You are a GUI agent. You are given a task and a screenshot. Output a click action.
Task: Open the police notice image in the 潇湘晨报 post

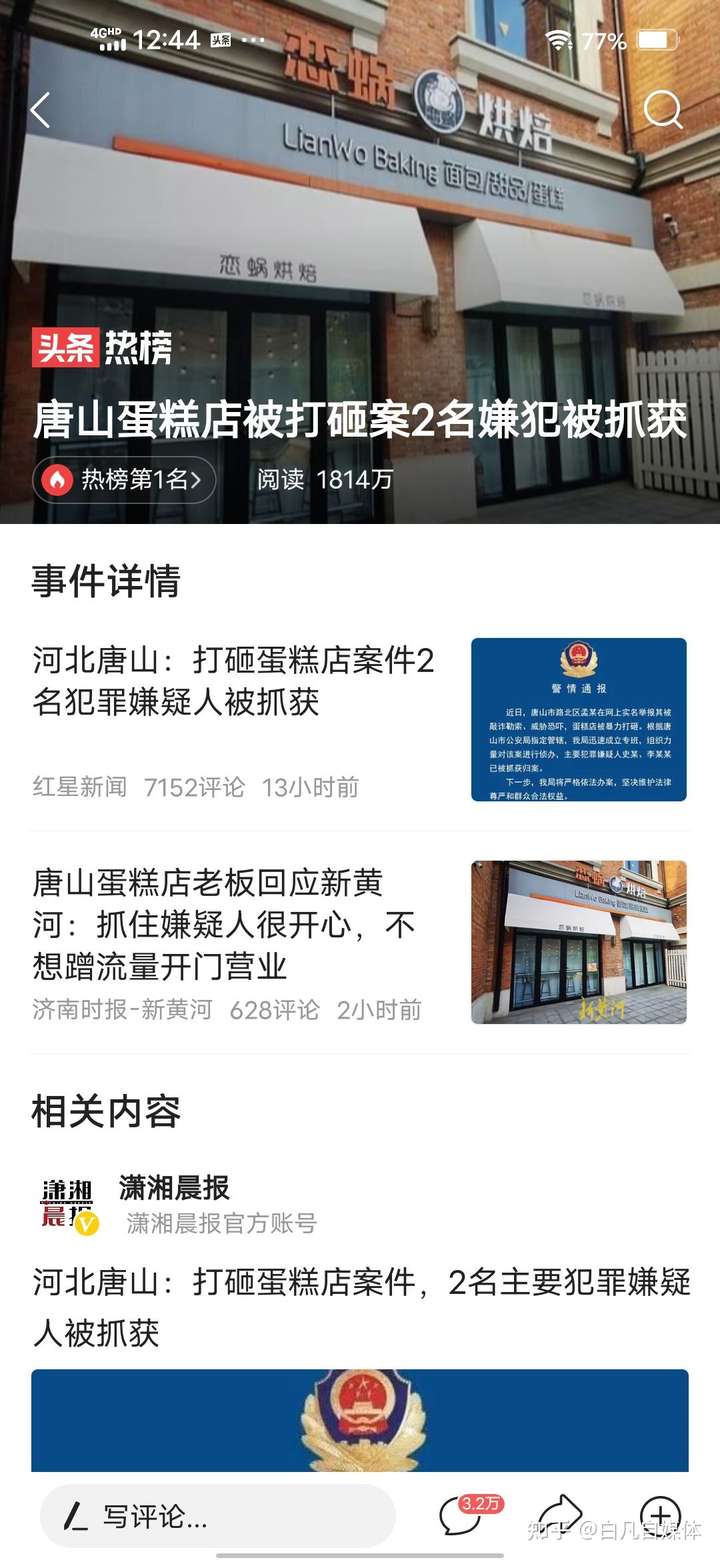pyautogui.click(x=360, y=1420)
